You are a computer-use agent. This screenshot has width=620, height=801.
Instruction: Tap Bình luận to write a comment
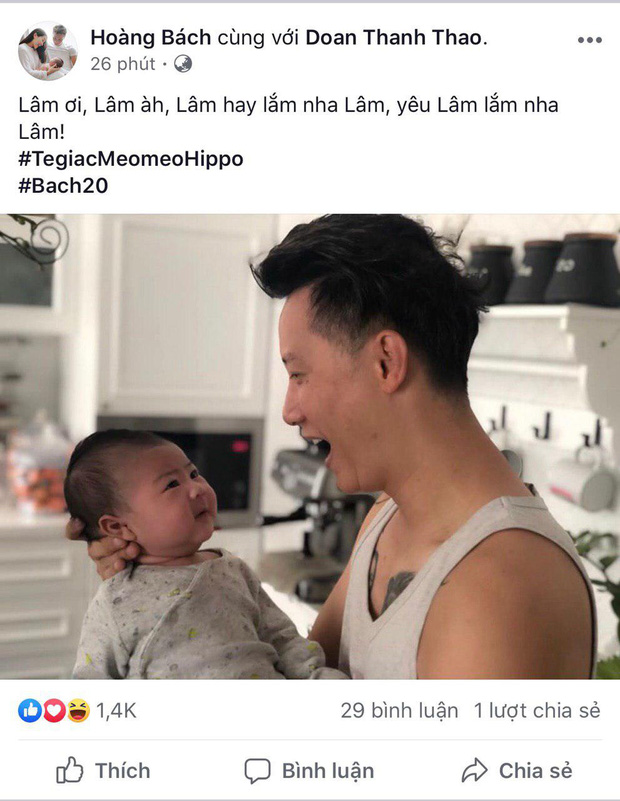(310, 770)
